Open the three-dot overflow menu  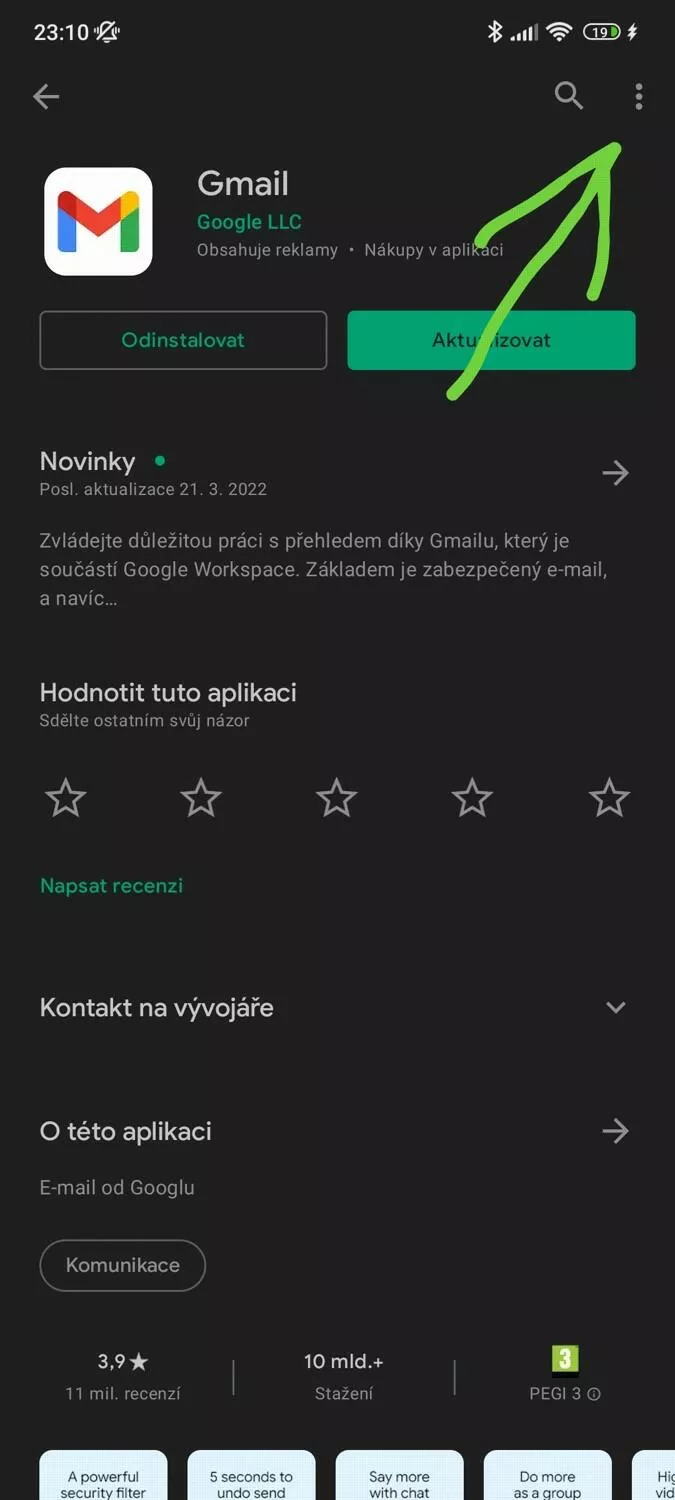(x=639, y=97)
